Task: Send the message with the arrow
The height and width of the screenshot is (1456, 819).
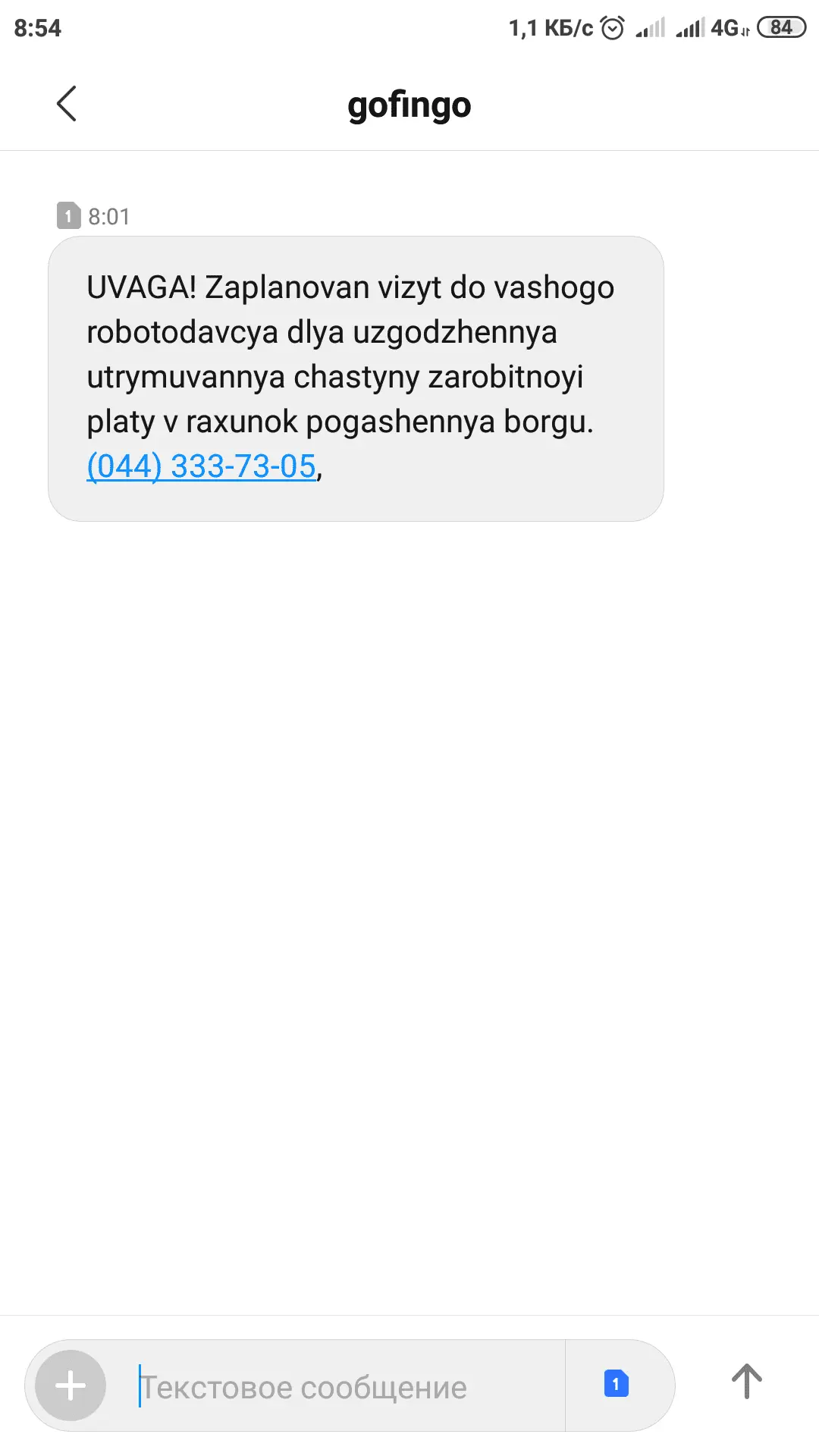Action: tap(746, 1382)
